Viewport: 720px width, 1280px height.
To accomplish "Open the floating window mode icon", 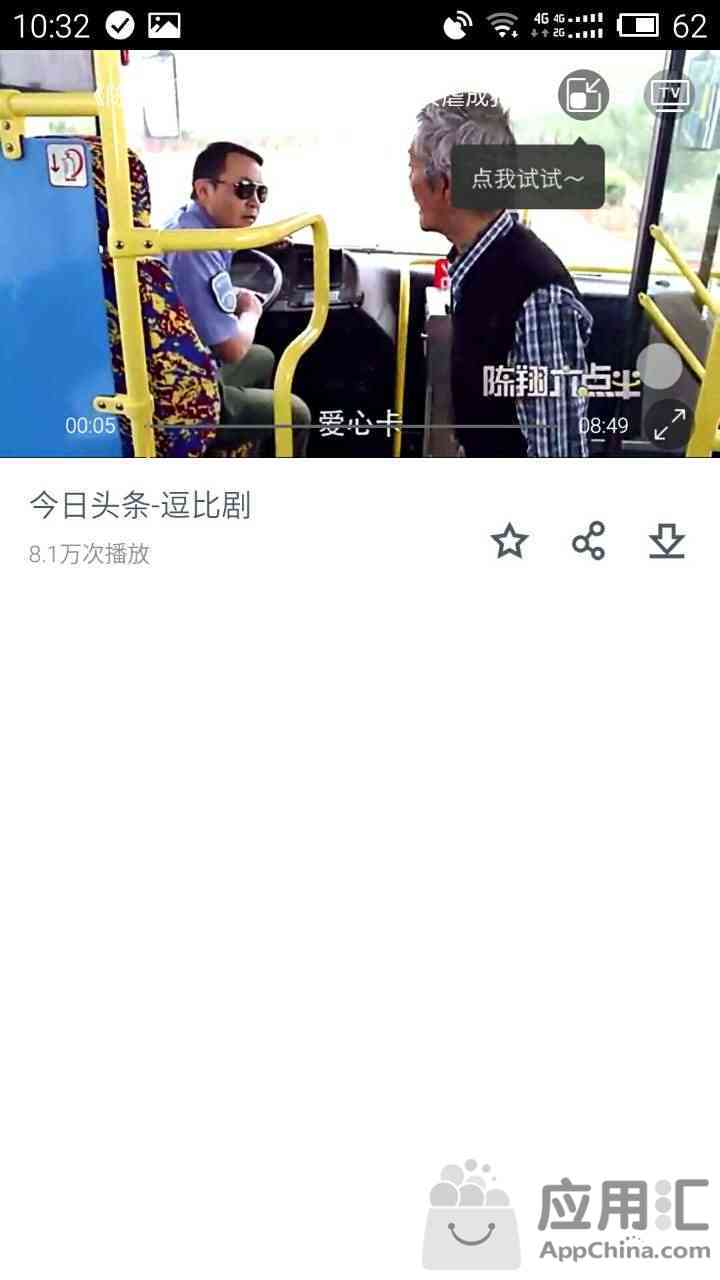I will point(583,96).
